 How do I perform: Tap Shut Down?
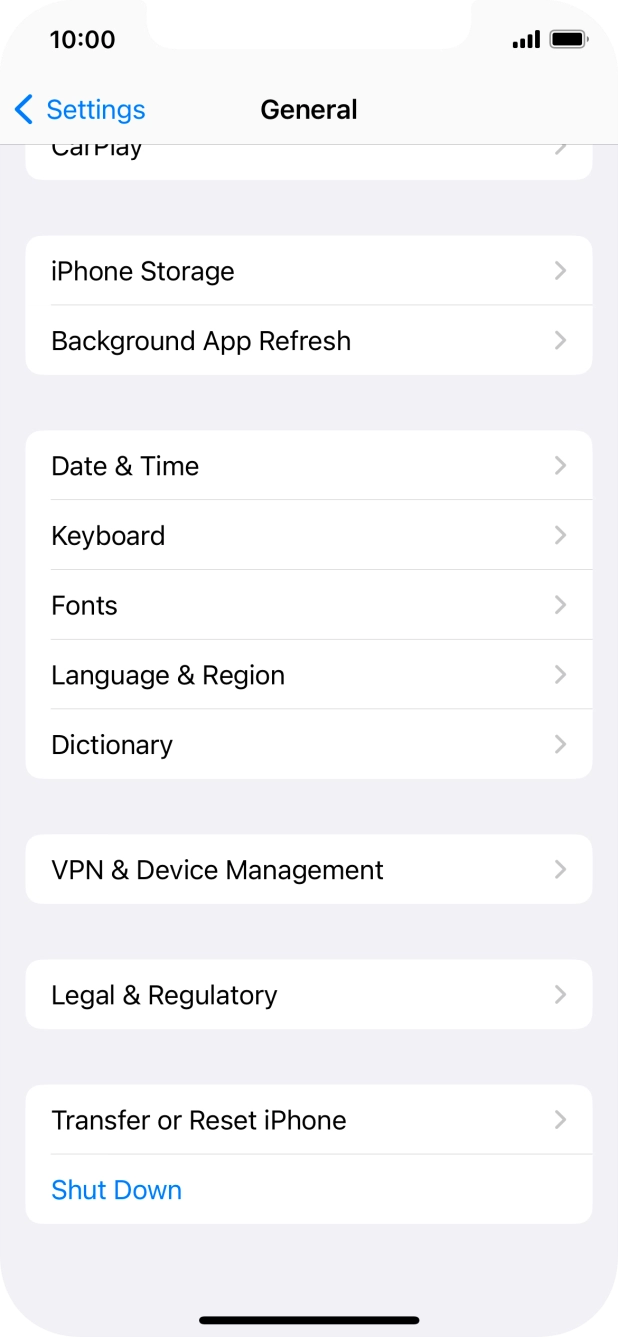click(x=117, y=1190)
